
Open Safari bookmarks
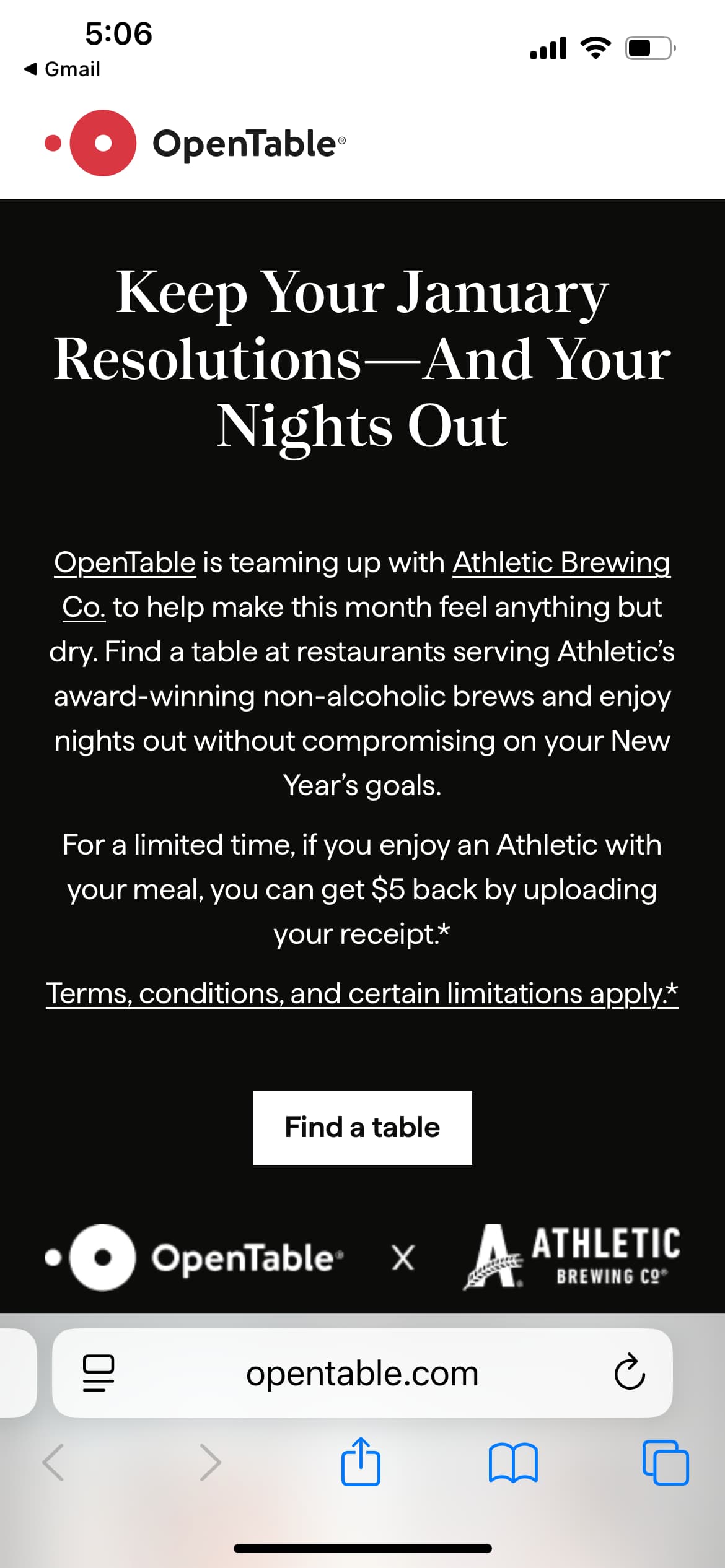pyautogui.click(x=513, y=1463)
